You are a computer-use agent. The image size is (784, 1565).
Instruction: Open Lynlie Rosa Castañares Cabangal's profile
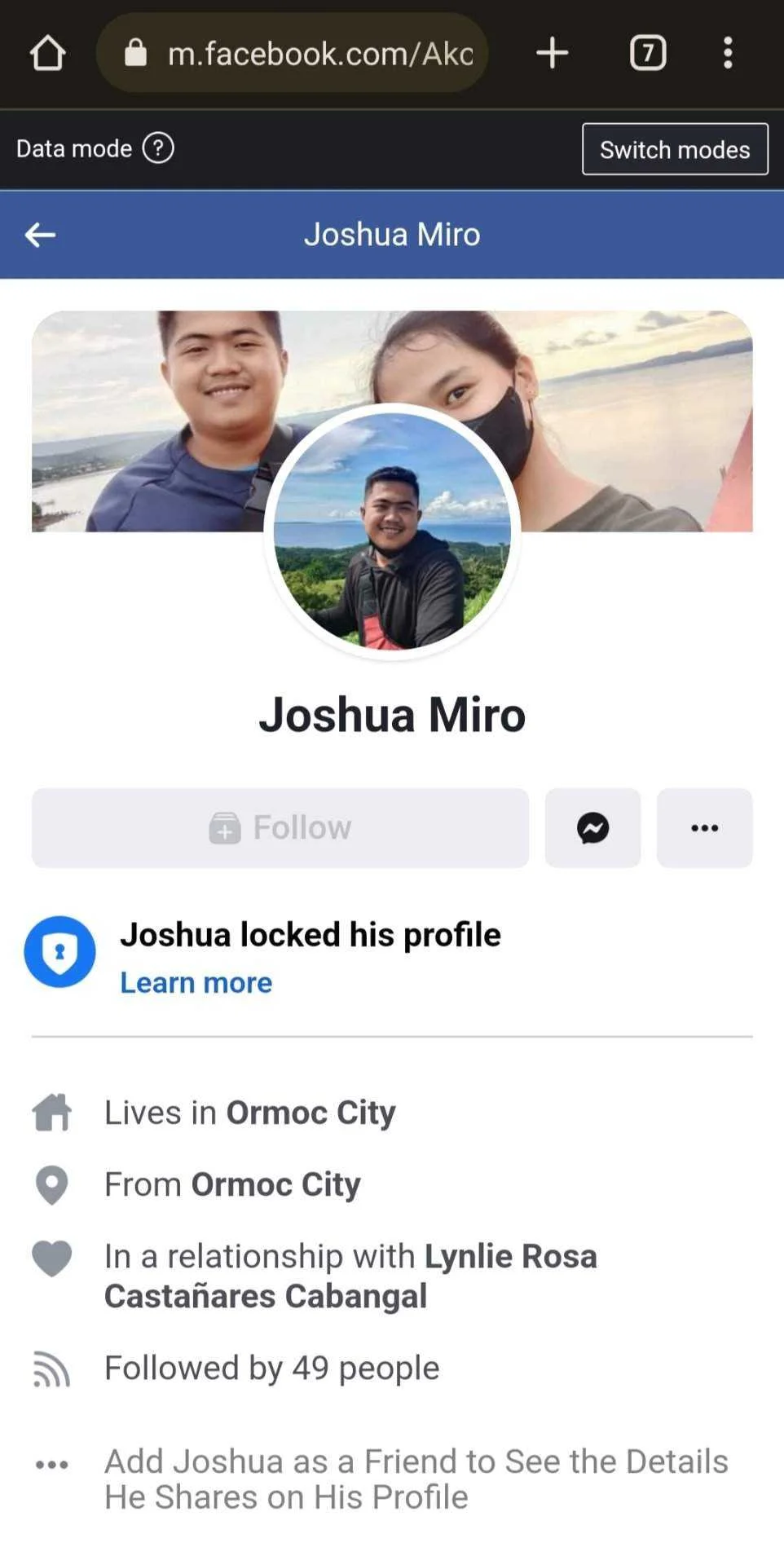pyautogui.click(x=350, y=1276)
